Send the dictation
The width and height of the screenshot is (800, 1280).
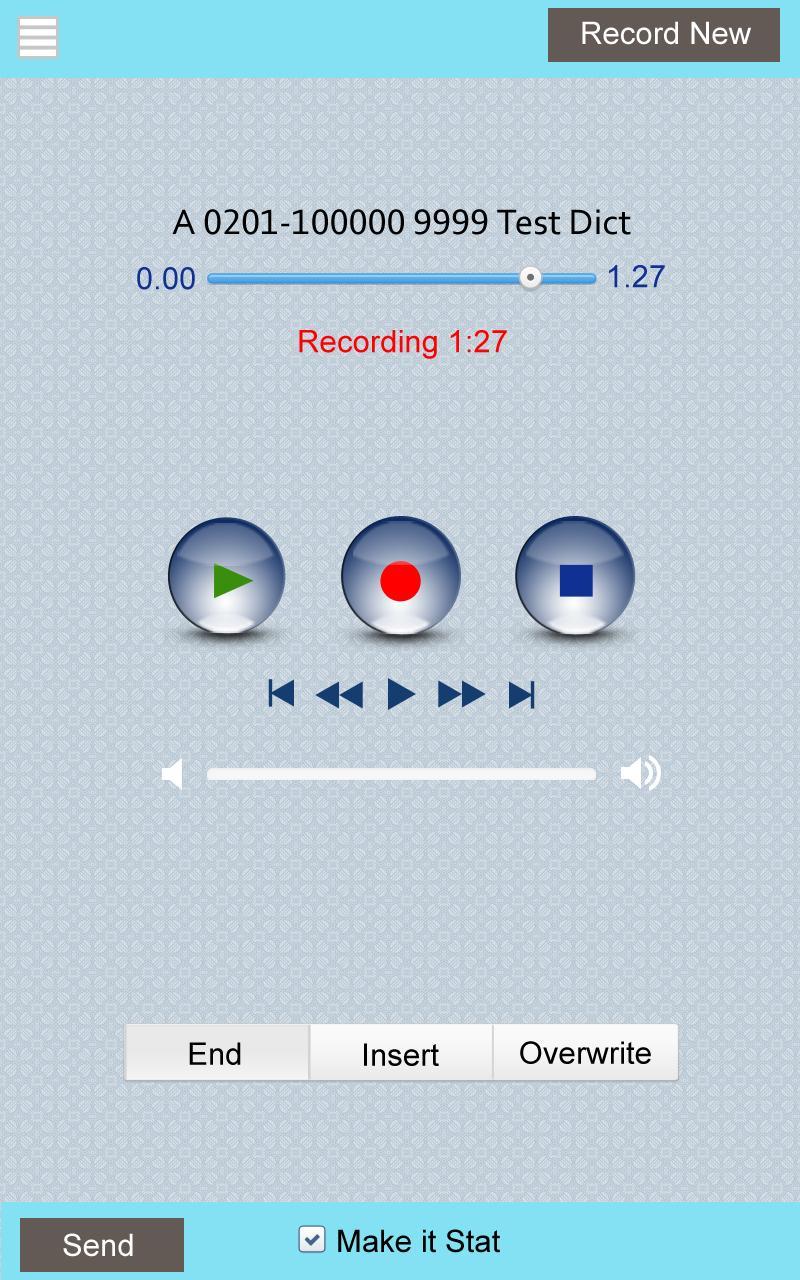pos(100,1245)
